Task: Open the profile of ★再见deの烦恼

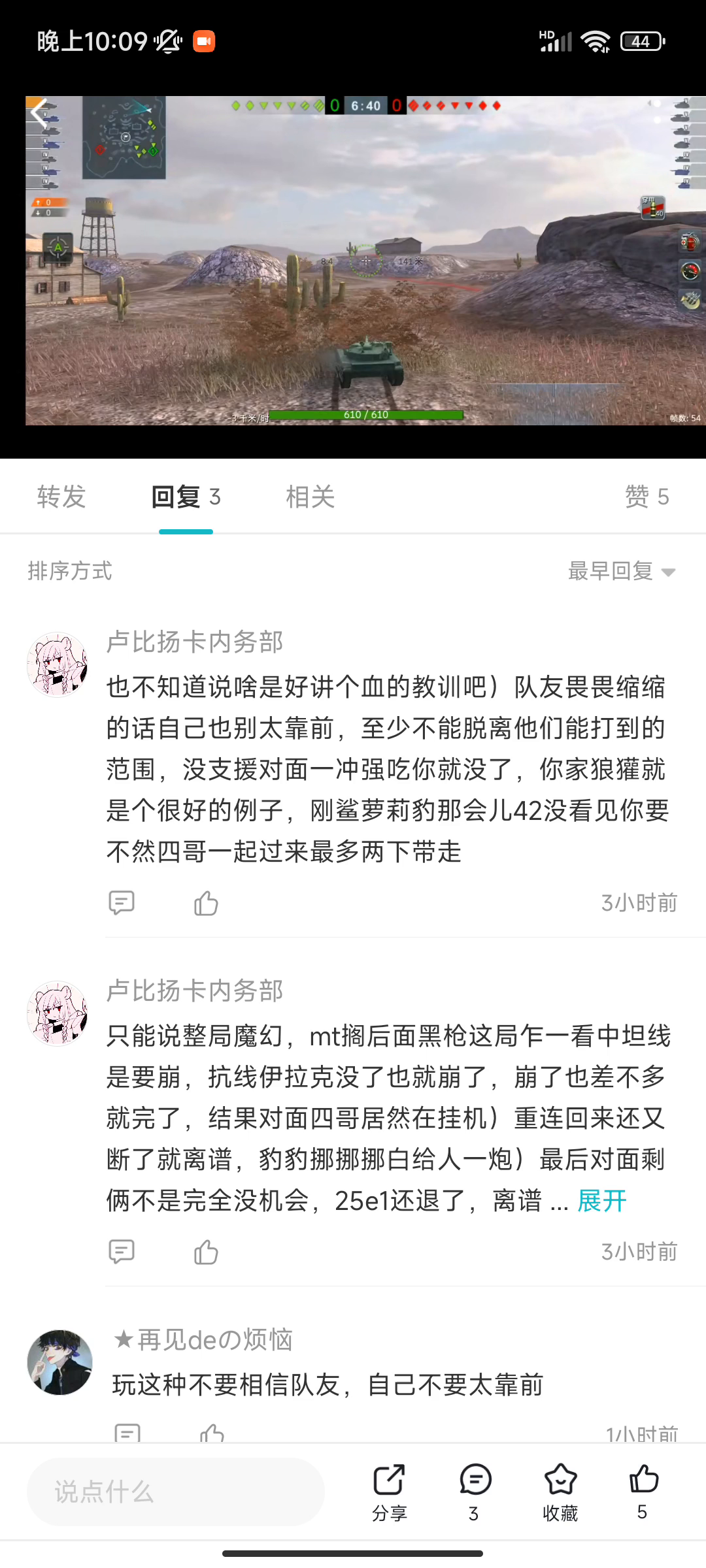Action: [59, 1362]
